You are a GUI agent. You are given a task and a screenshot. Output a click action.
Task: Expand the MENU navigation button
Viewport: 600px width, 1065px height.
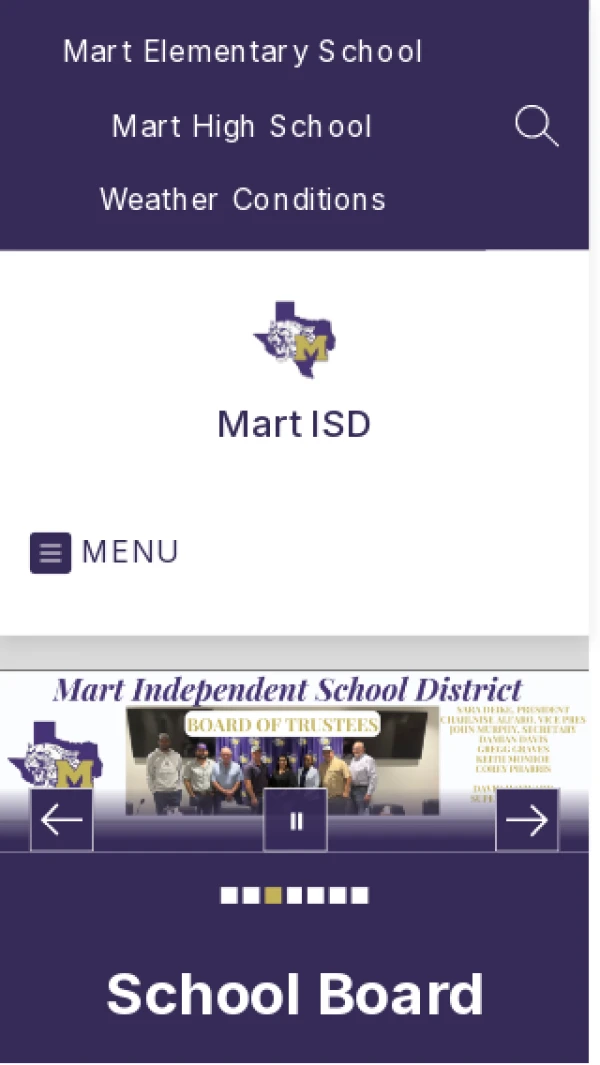(x=105, y=552)
